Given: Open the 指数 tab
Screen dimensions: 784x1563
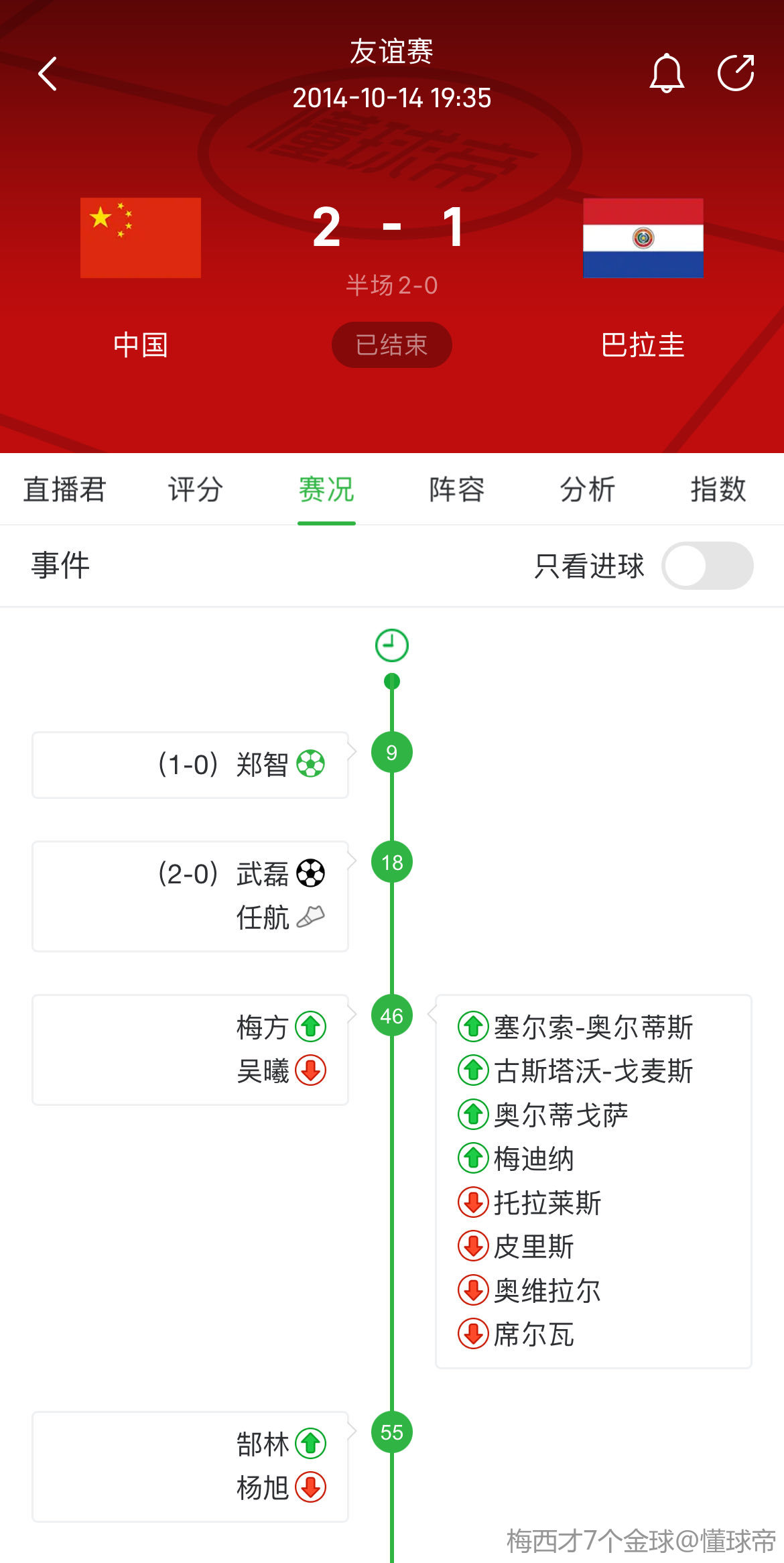Looking at the screenshot, I should (x=718, y=489).
